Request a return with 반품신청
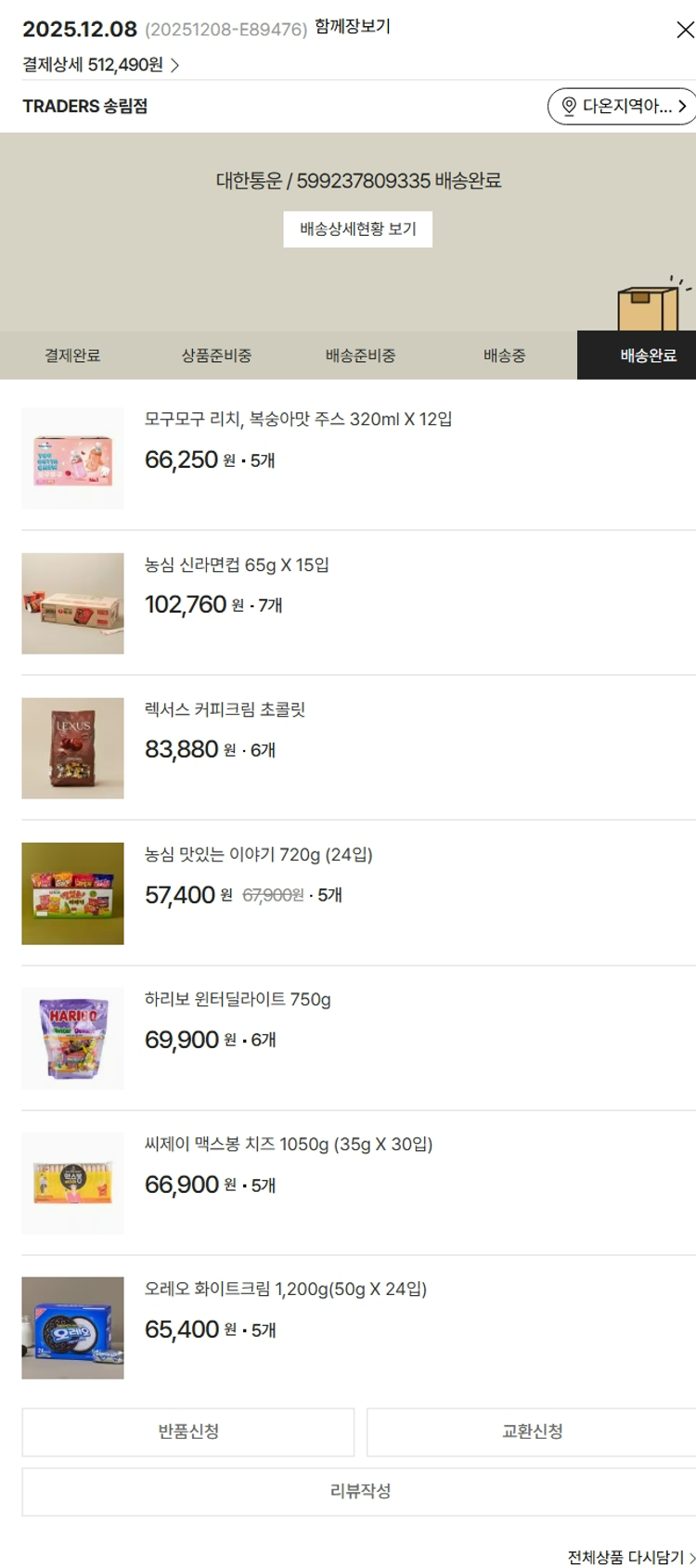The width and height of the screenshot is (696, 1568). pos(188,1432)
